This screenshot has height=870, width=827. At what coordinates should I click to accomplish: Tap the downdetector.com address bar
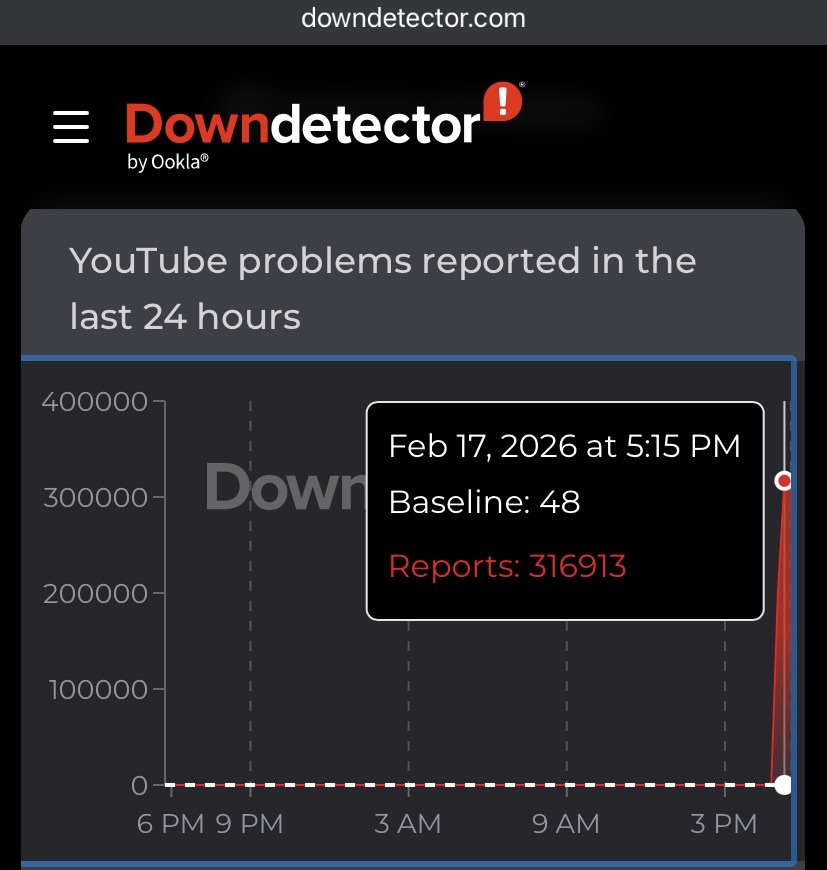coord(413,19)
